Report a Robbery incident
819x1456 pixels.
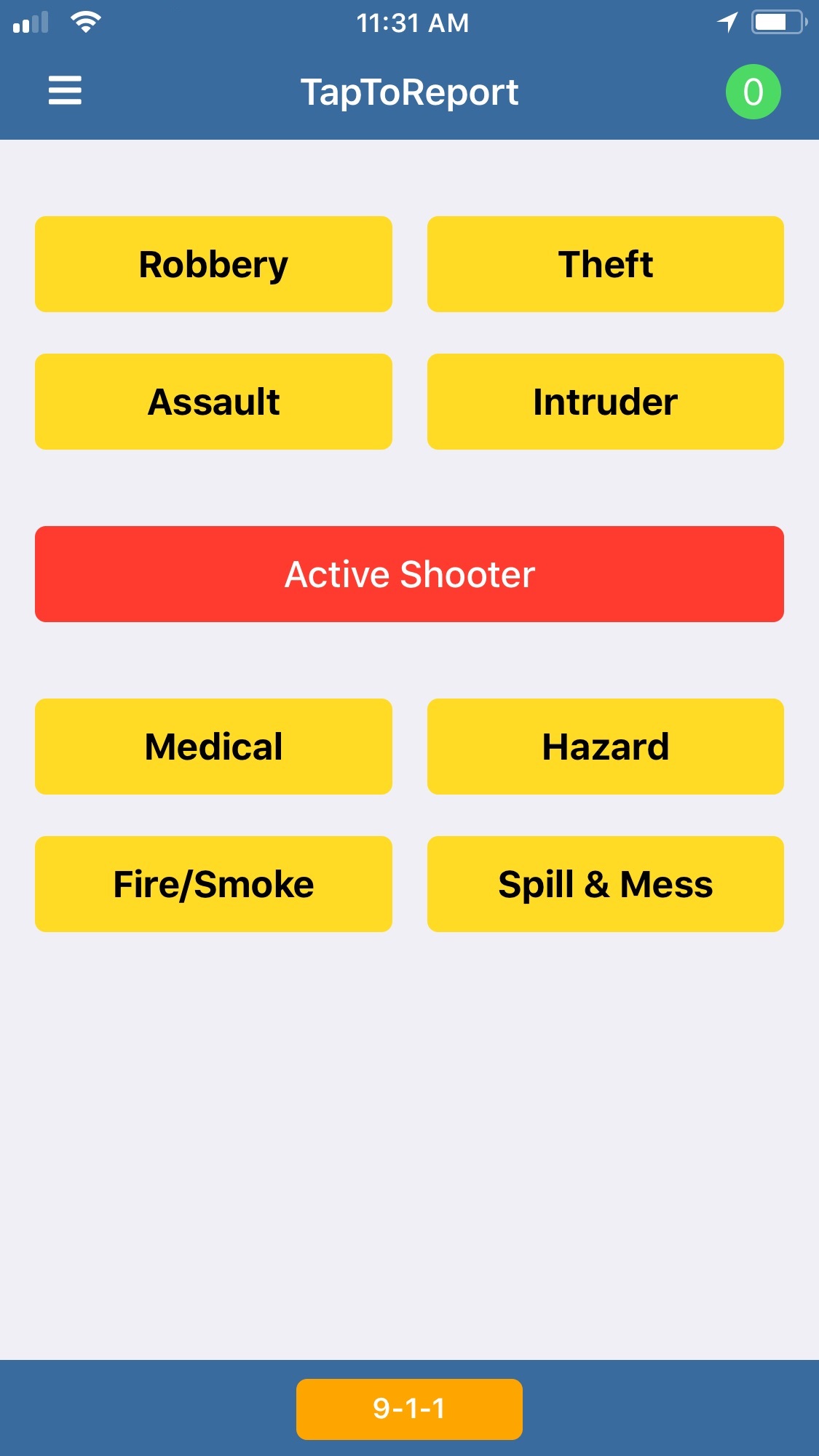pos(213,264)
